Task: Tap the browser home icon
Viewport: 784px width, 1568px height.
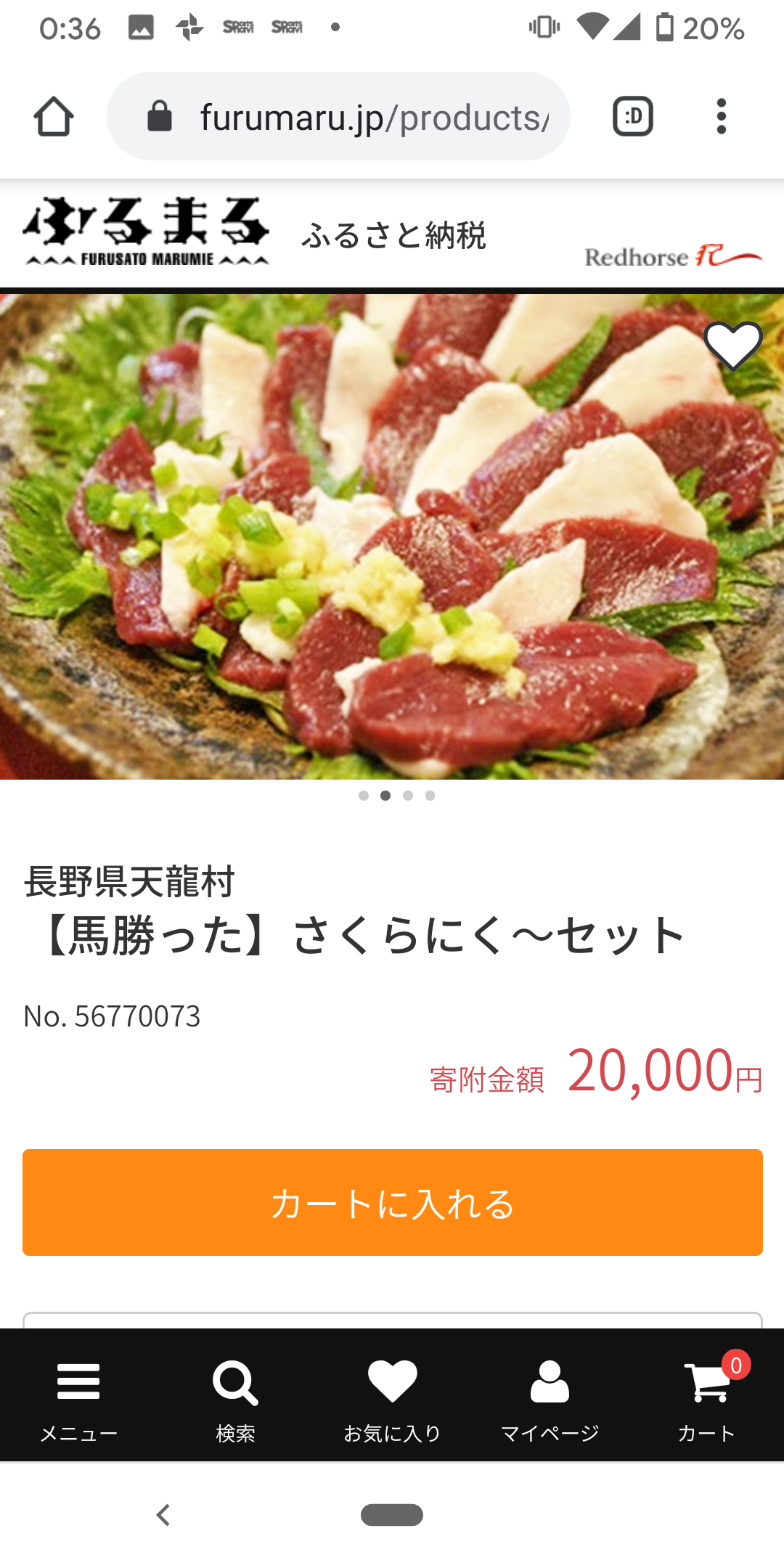Action: pos(54,116)
